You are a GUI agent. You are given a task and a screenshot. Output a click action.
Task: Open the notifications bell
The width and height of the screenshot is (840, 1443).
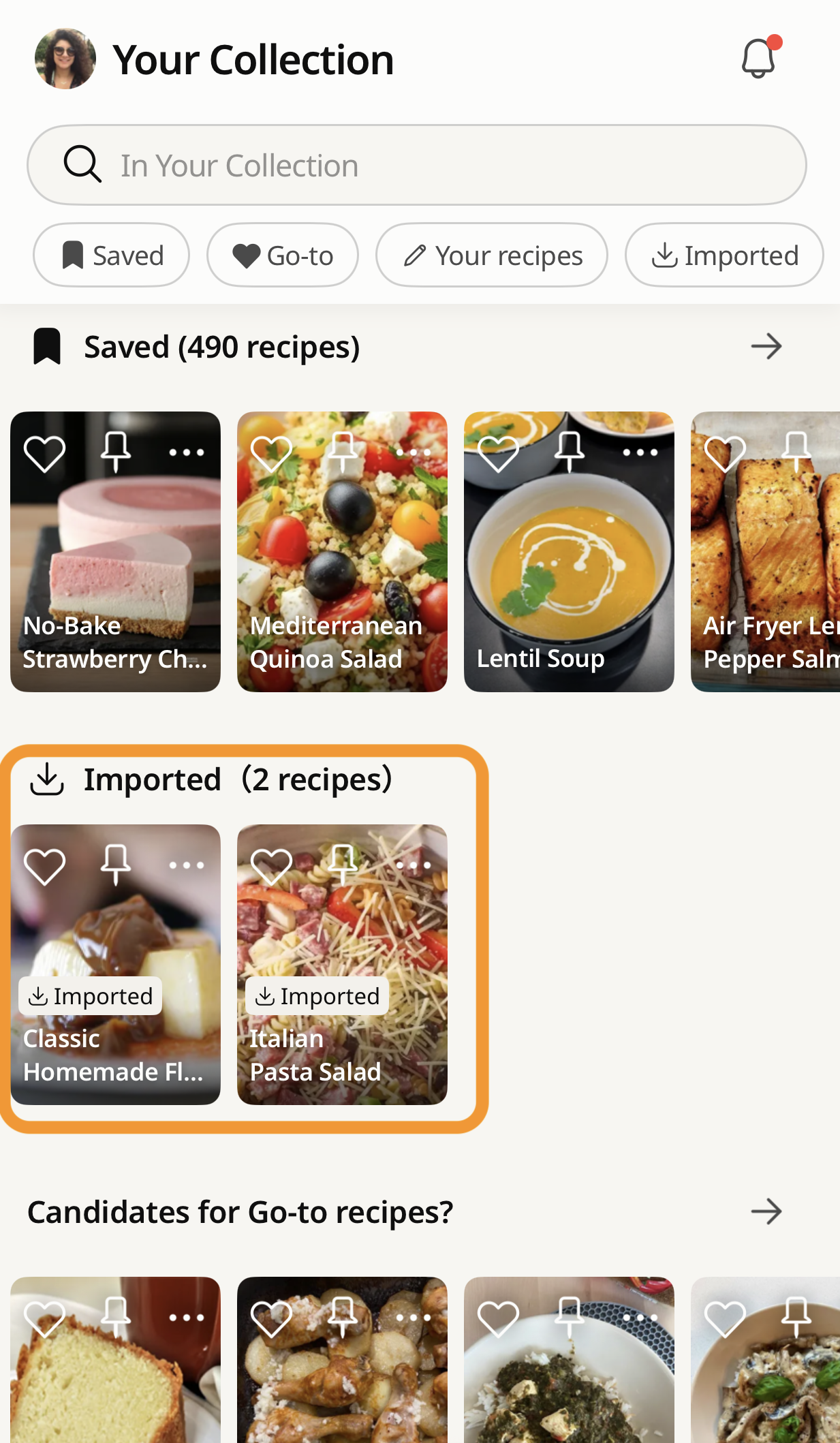[758, 58]
